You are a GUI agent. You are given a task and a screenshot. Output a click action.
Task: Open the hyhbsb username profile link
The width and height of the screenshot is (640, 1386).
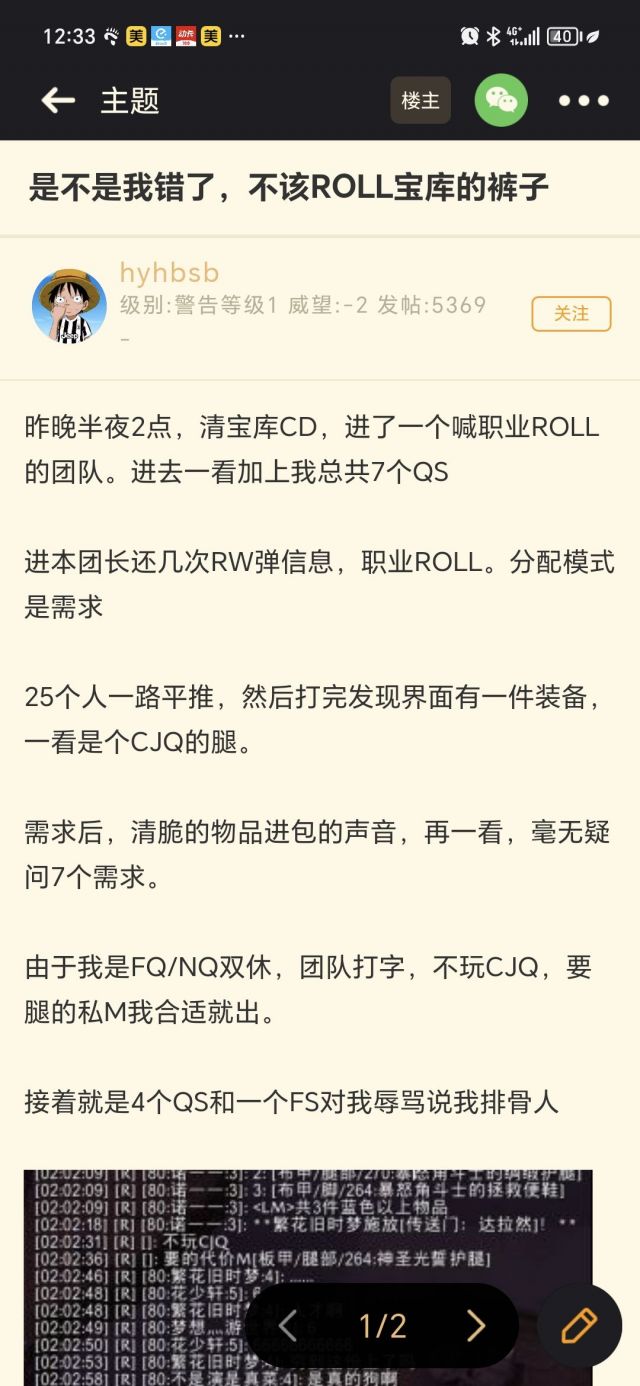[x=169, y=273]
